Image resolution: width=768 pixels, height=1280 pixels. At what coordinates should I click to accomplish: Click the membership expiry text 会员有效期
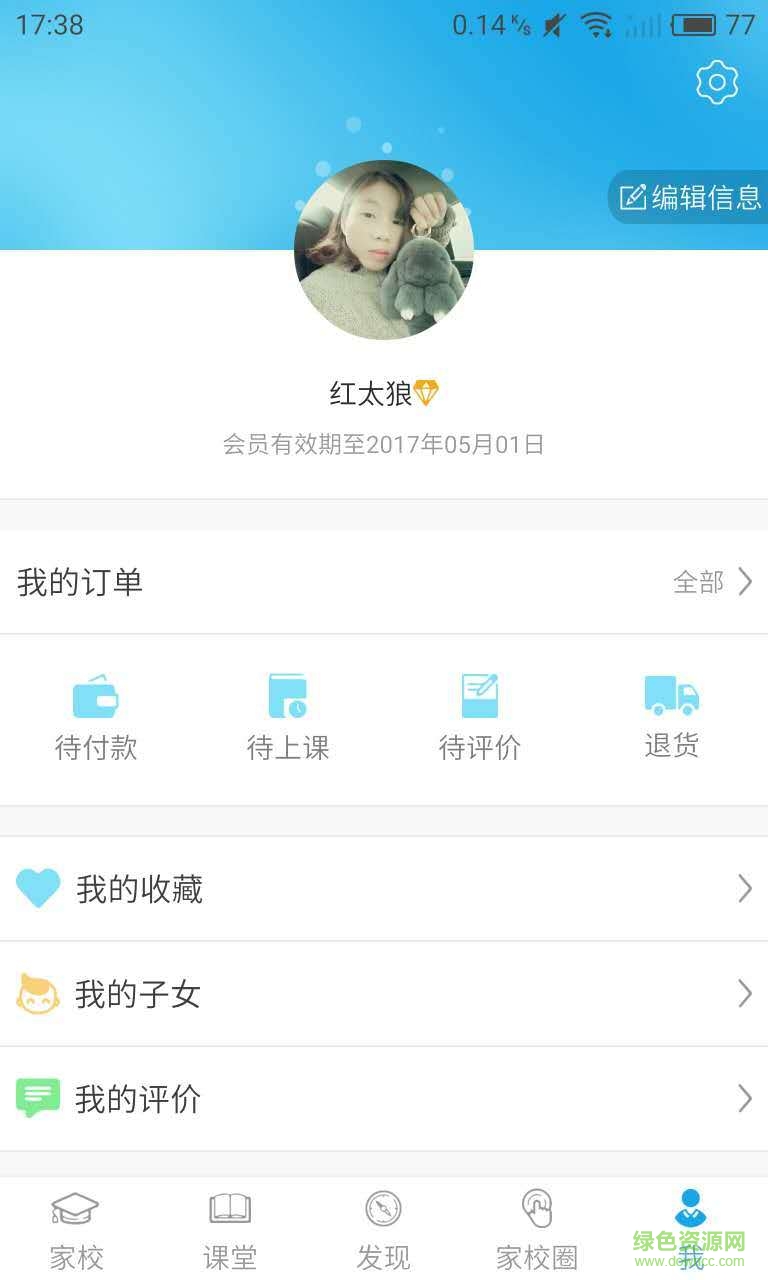tap(383, 444)
